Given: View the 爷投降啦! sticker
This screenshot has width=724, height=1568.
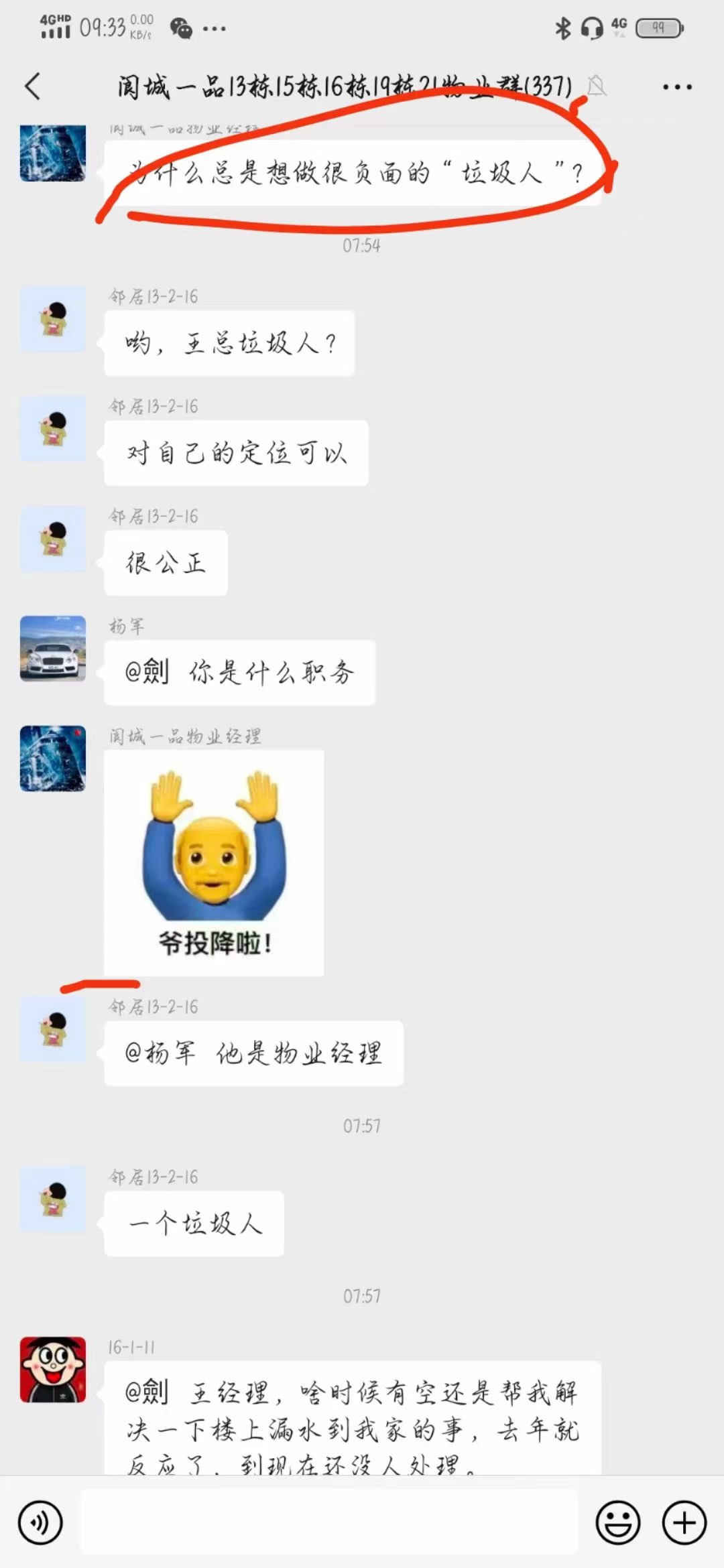Looking at the screenshot, I should [214, 862].
